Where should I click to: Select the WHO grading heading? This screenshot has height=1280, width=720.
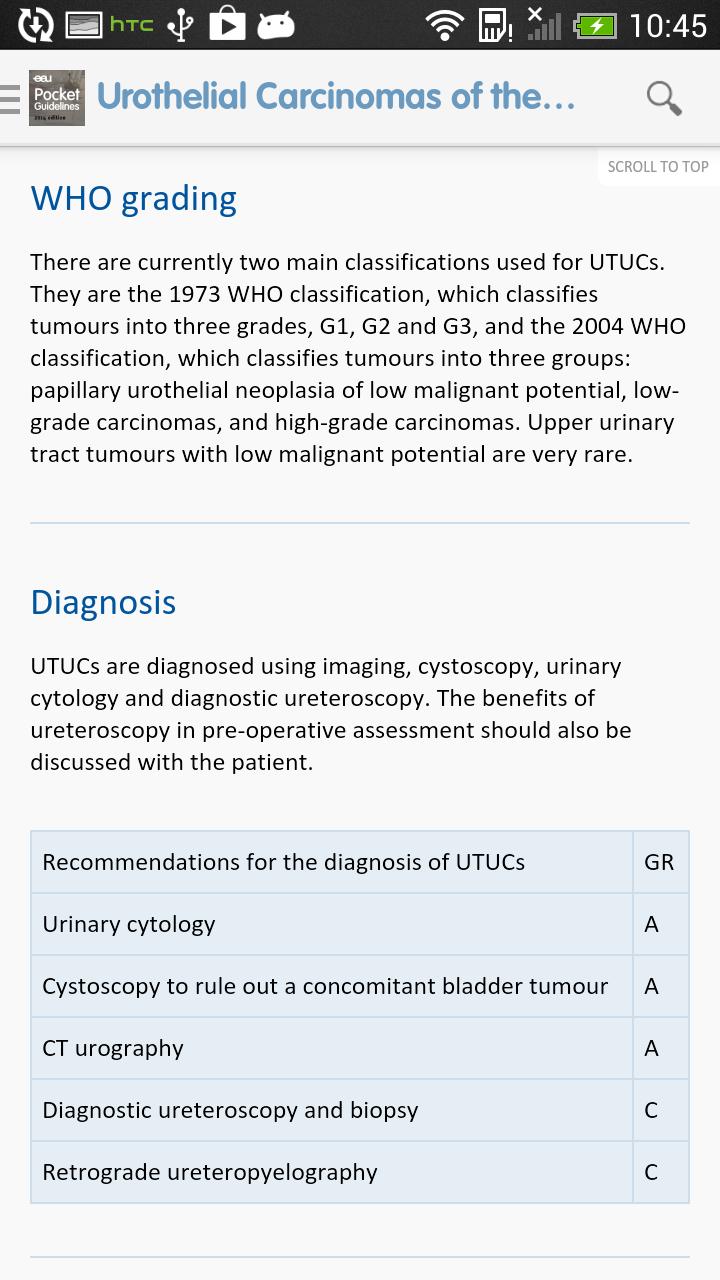(x=133, y=199)
